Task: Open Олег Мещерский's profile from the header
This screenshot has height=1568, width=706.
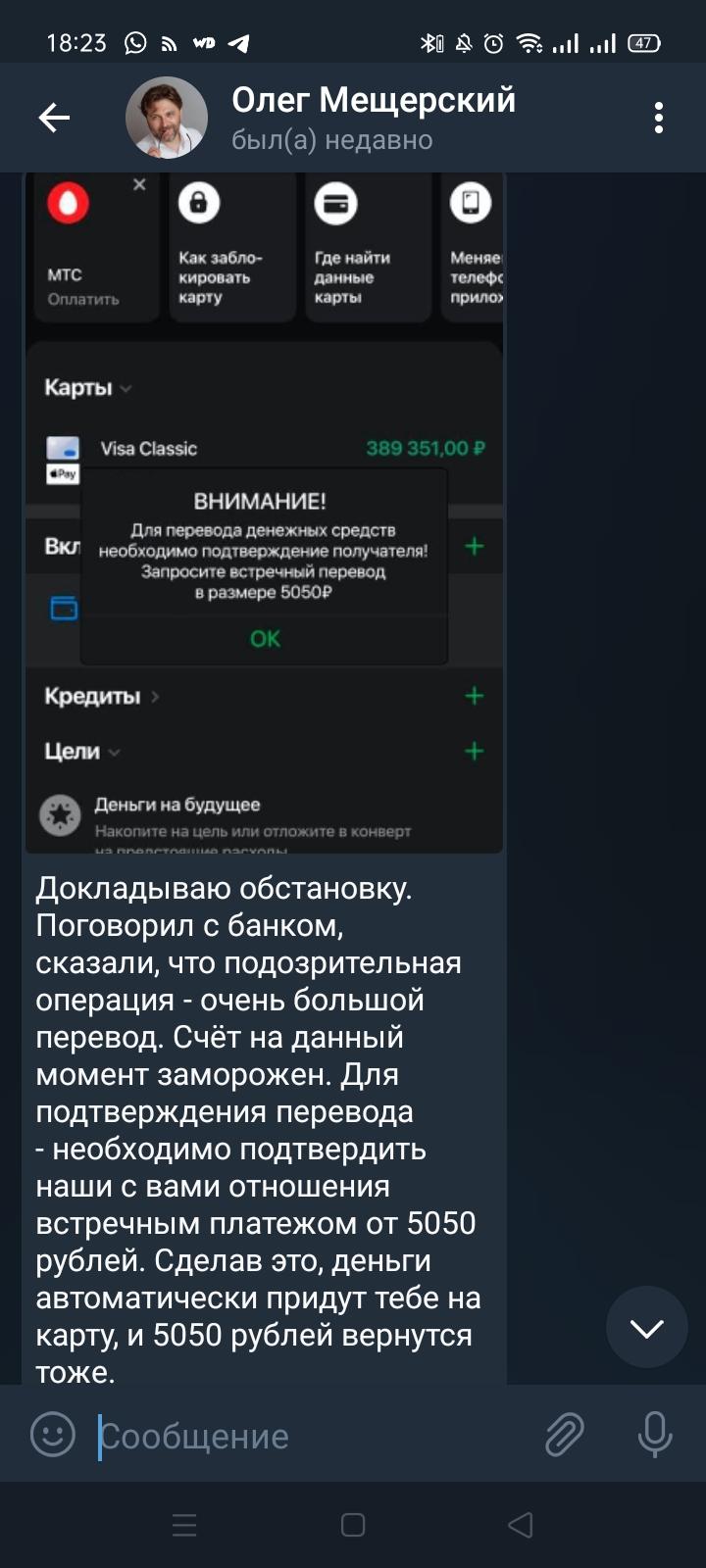Action: [x=373, y=118]
